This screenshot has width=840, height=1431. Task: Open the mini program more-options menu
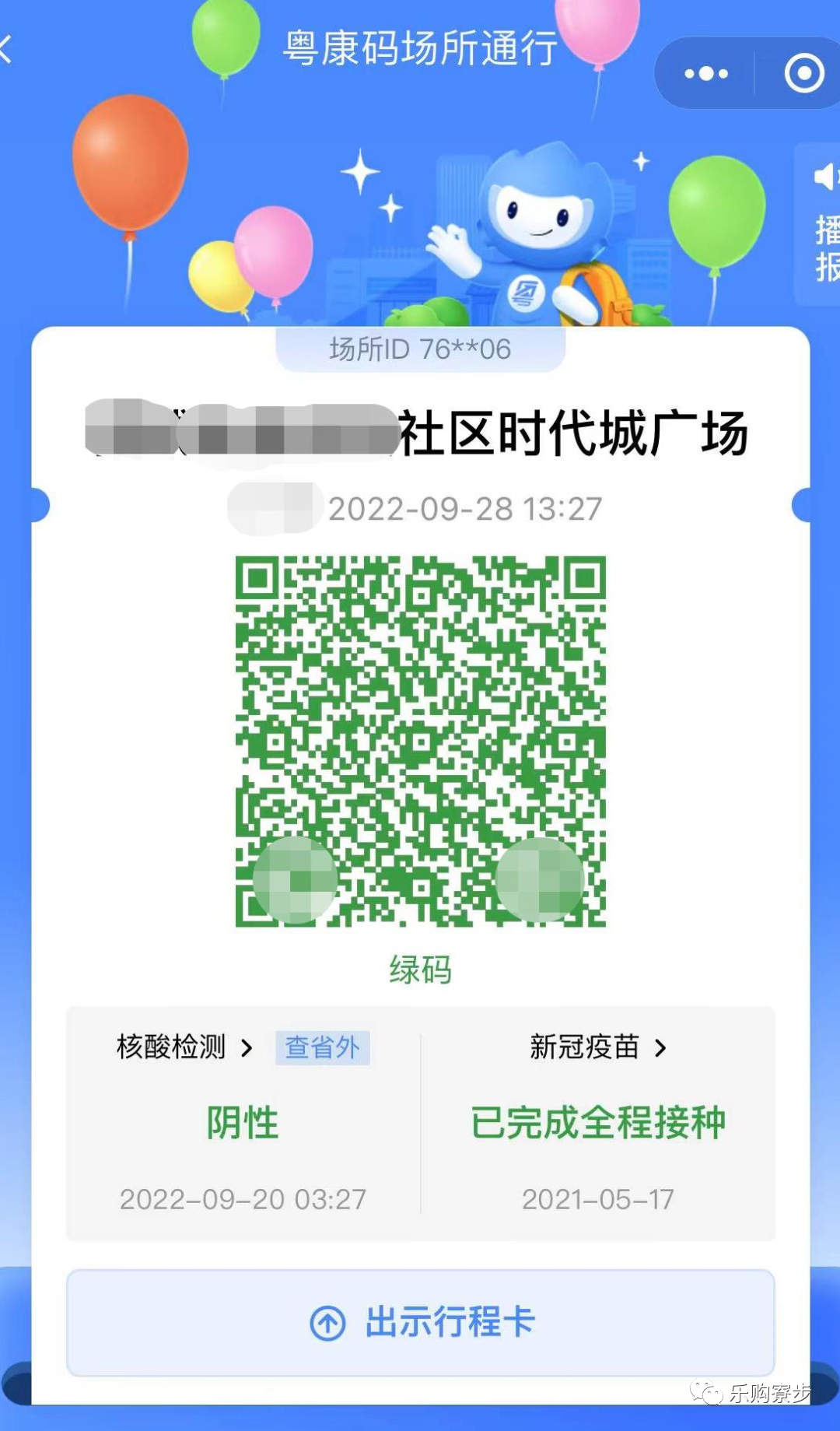(x=706, y=74)
